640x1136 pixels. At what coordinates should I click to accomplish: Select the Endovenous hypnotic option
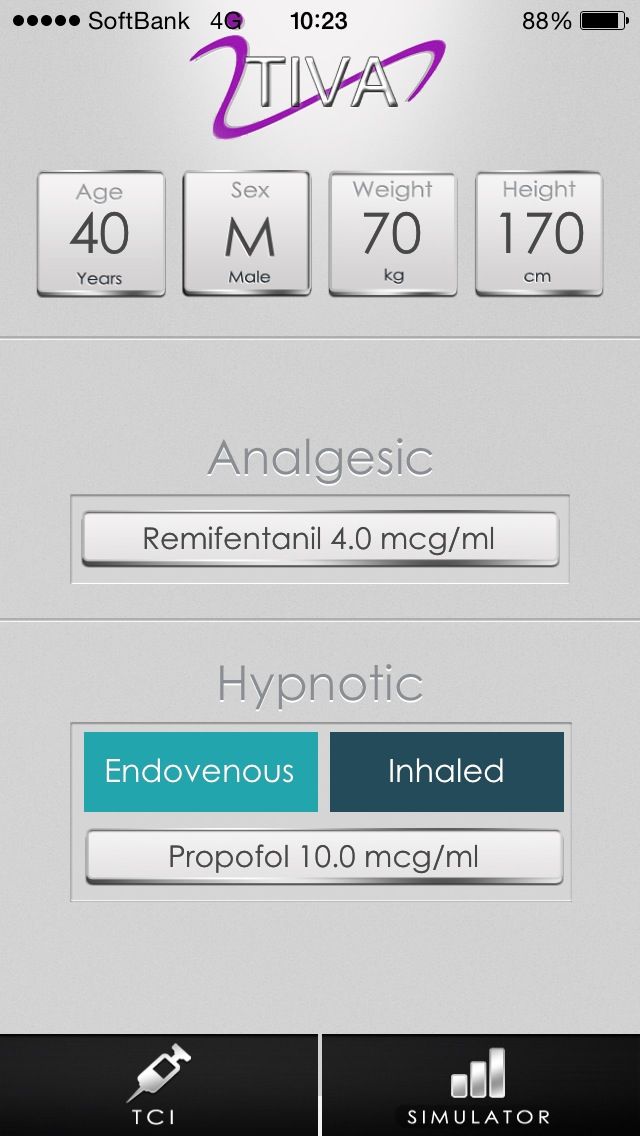click(201, 771)
